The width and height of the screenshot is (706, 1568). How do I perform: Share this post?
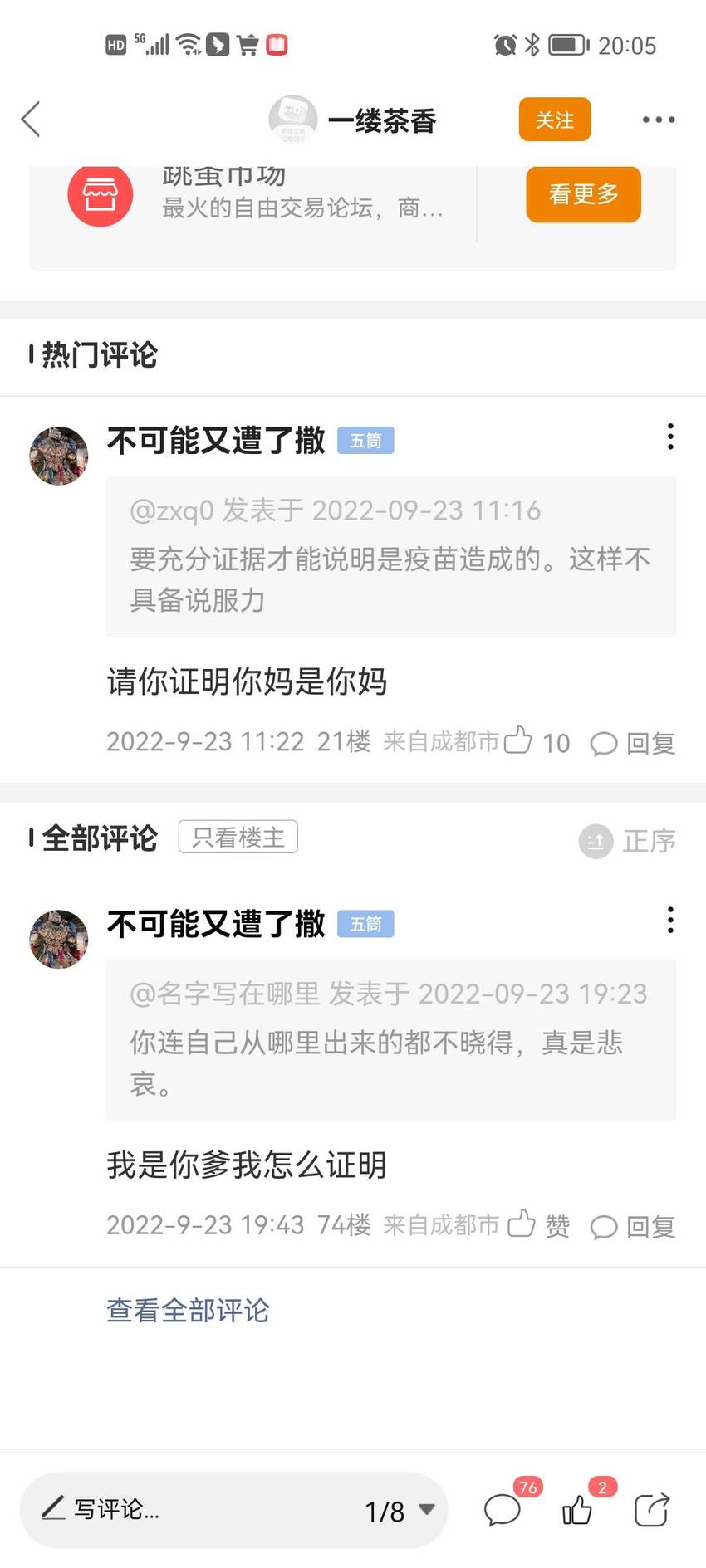pyautogui.click(x=652, y=1509)
